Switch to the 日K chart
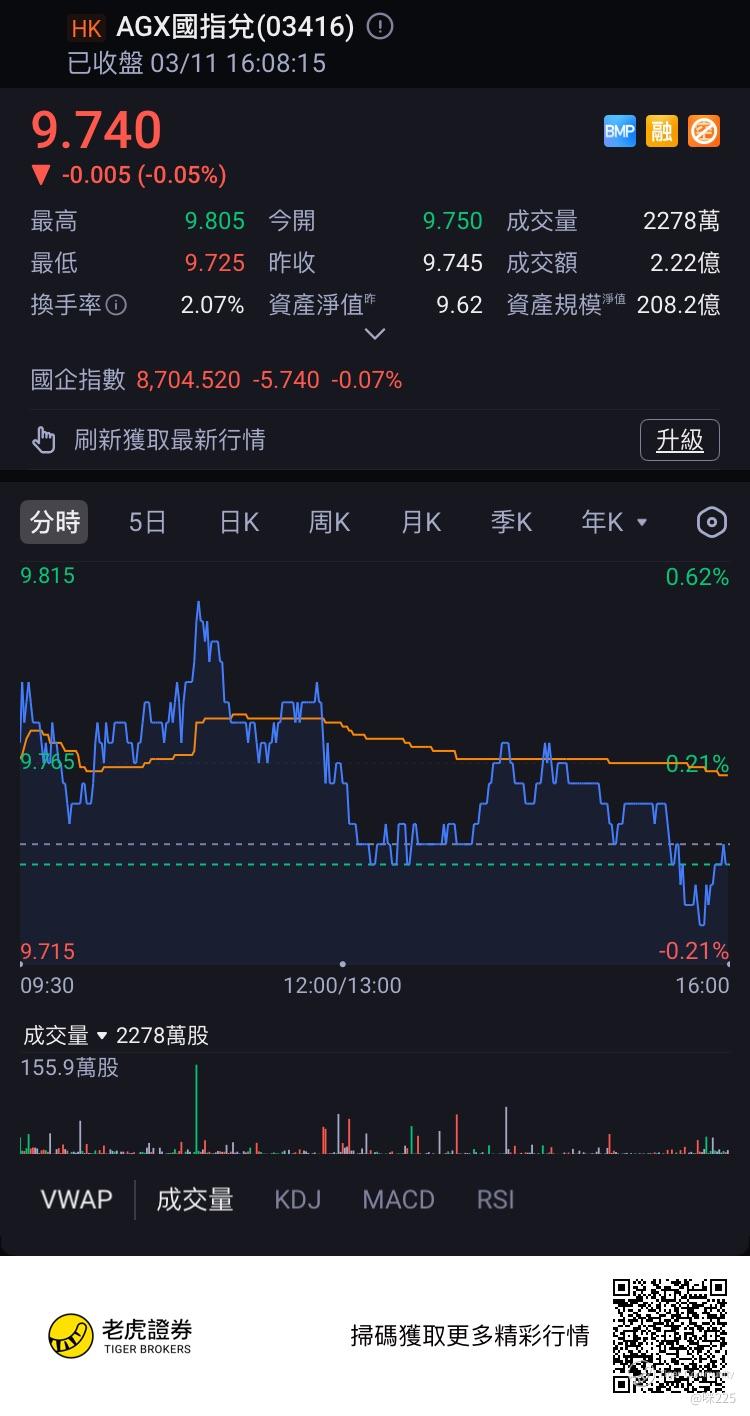This screenshot has height=1416, width=750. (239, 522)
